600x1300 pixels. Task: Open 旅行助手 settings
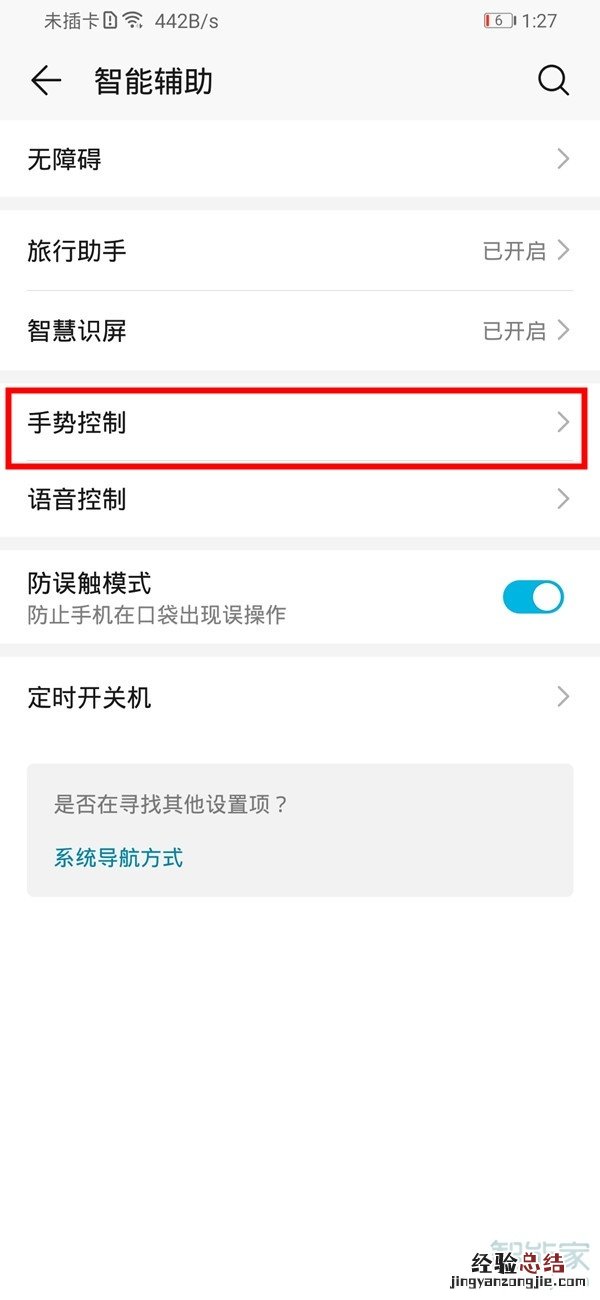coord(300,250)
